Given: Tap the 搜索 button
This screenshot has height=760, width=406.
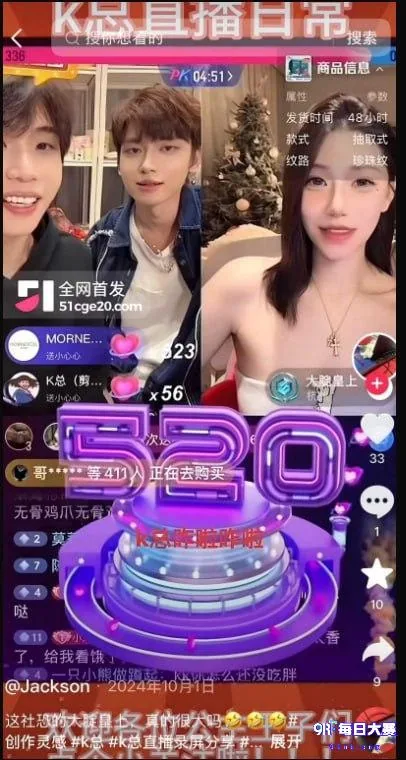Looking at the screenshot, I should pos(361,38).
